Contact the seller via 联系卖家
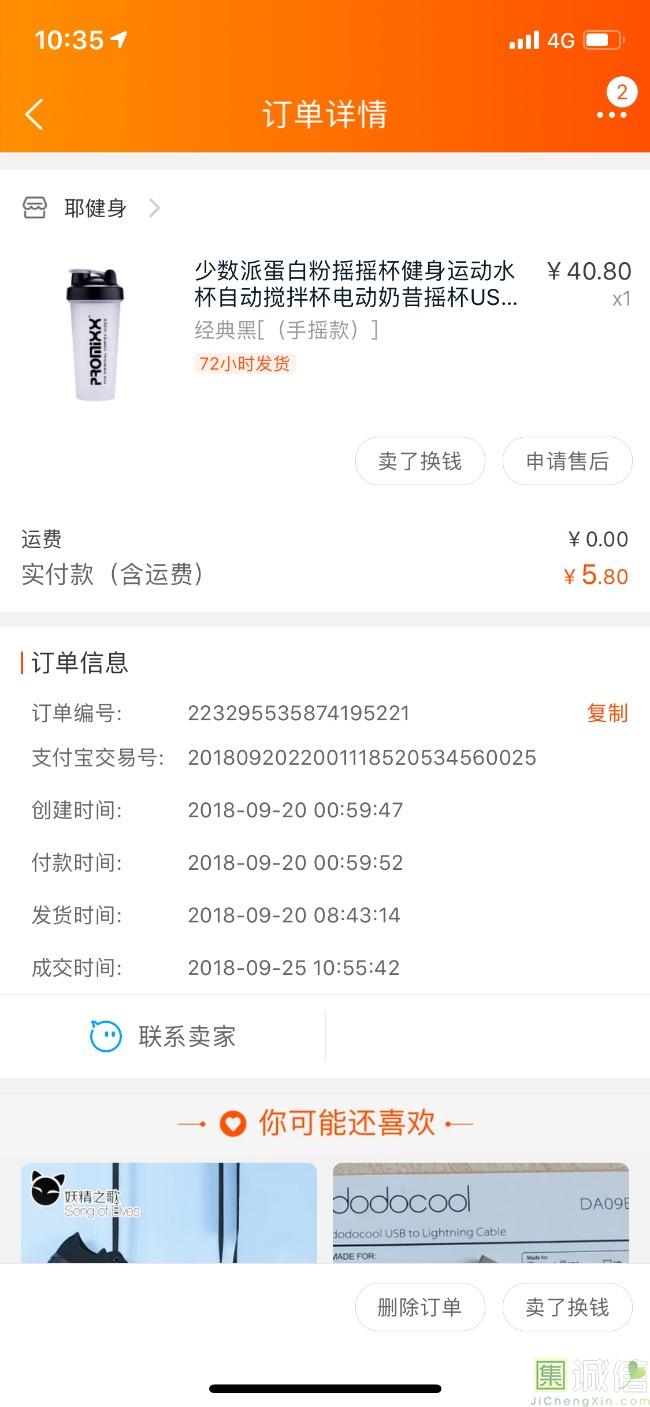650x1407 pixels. [x=164, y=1036]
